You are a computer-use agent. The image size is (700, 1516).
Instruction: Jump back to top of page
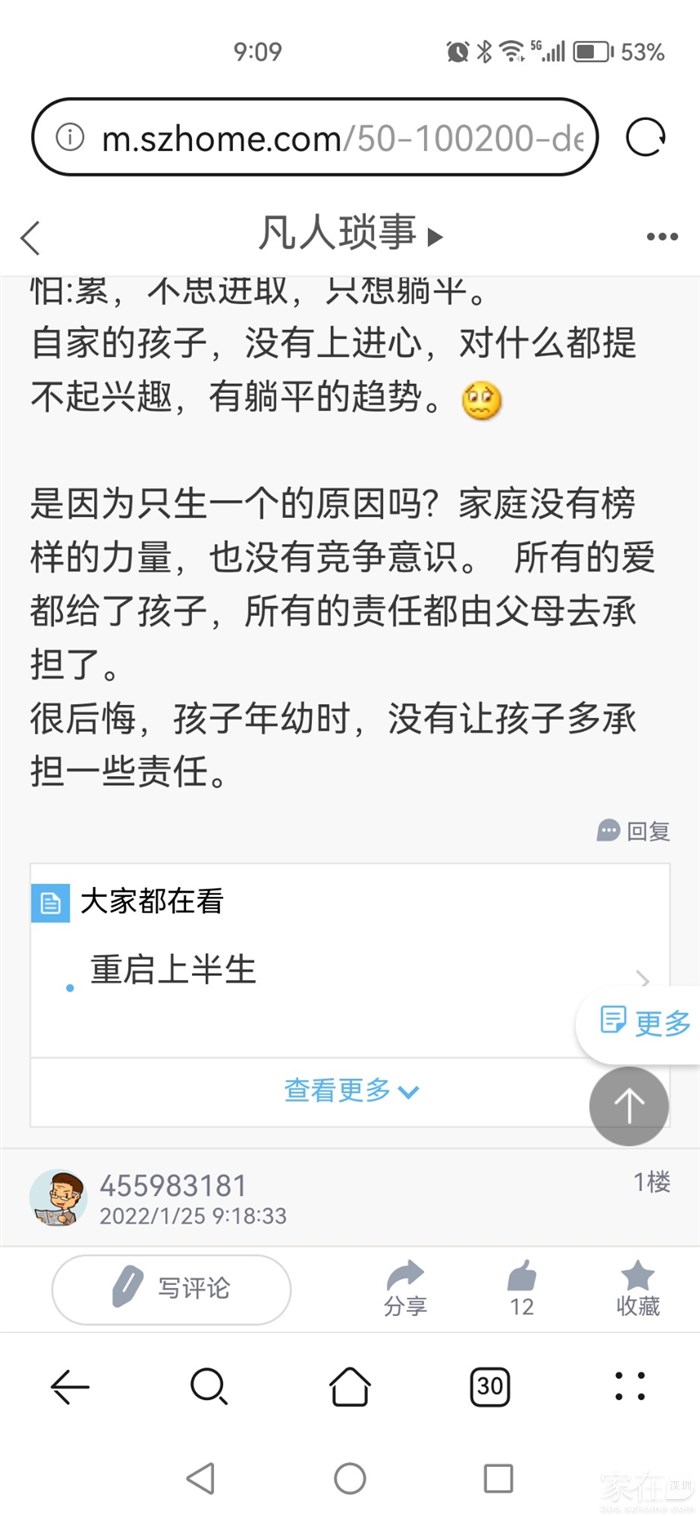(628, 1106)
